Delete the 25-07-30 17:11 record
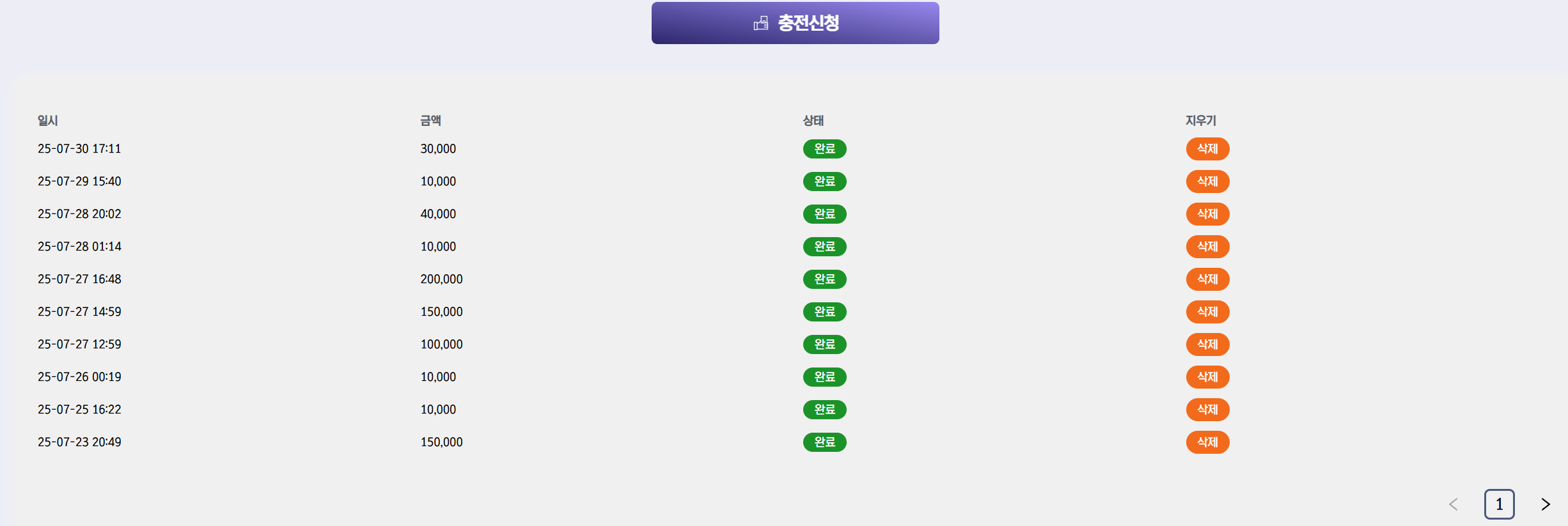The image size is (1568, 526). [1207, 149]
